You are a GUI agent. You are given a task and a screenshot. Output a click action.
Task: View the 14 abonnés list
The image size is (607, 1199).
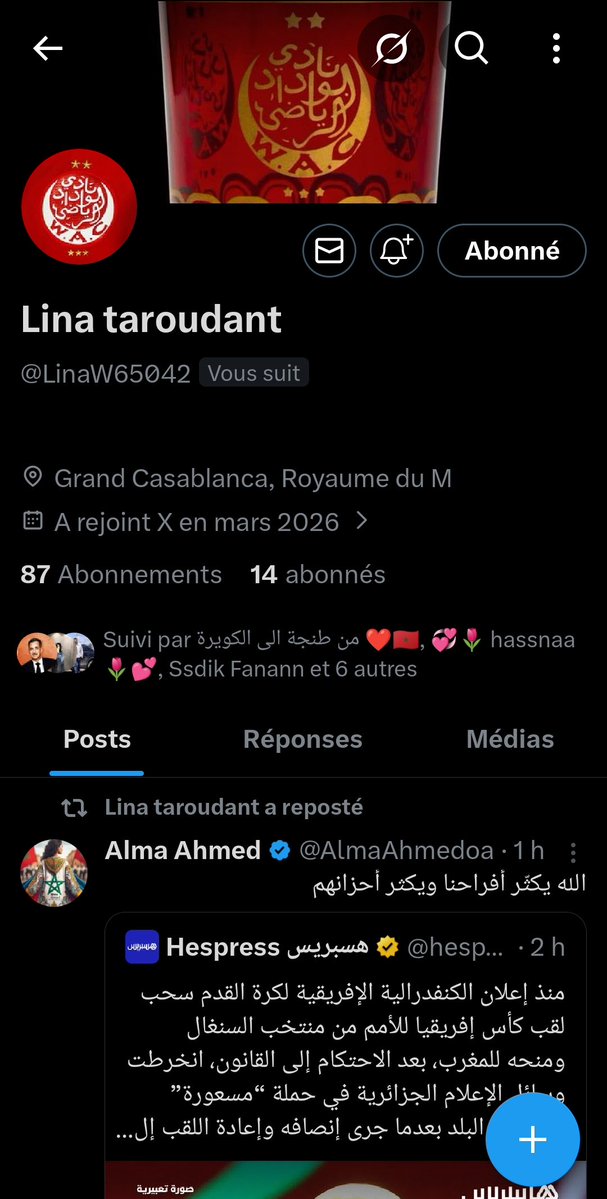[318, 575]
